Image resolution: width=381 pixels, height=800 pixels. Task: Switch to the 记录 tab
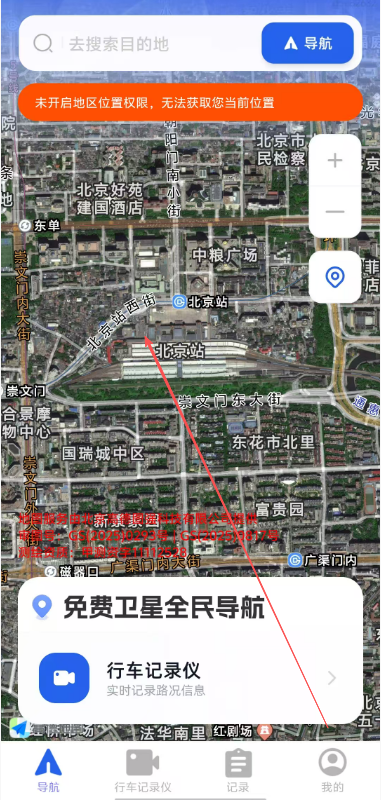(x=238, y=769)
